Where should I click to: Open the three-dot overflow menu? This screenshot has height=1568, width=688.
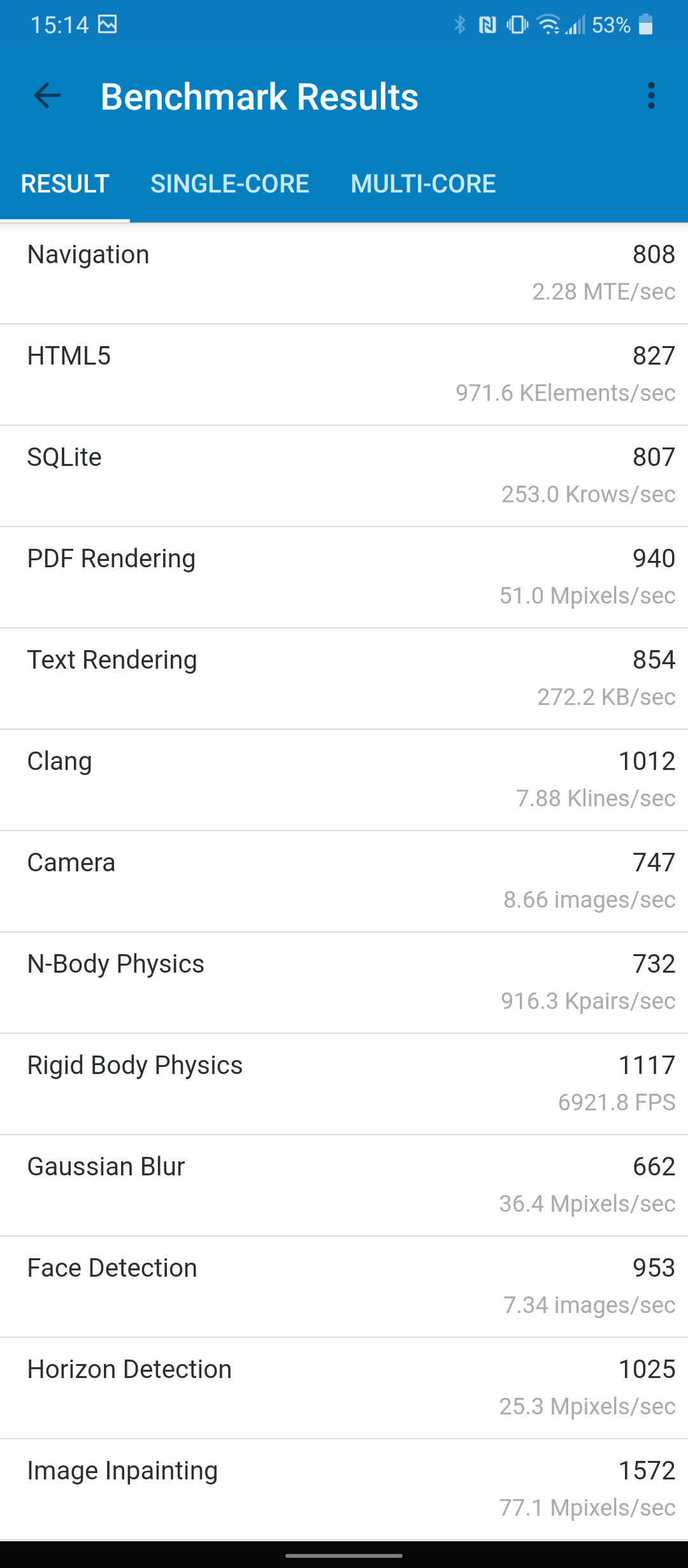(650, 96)
